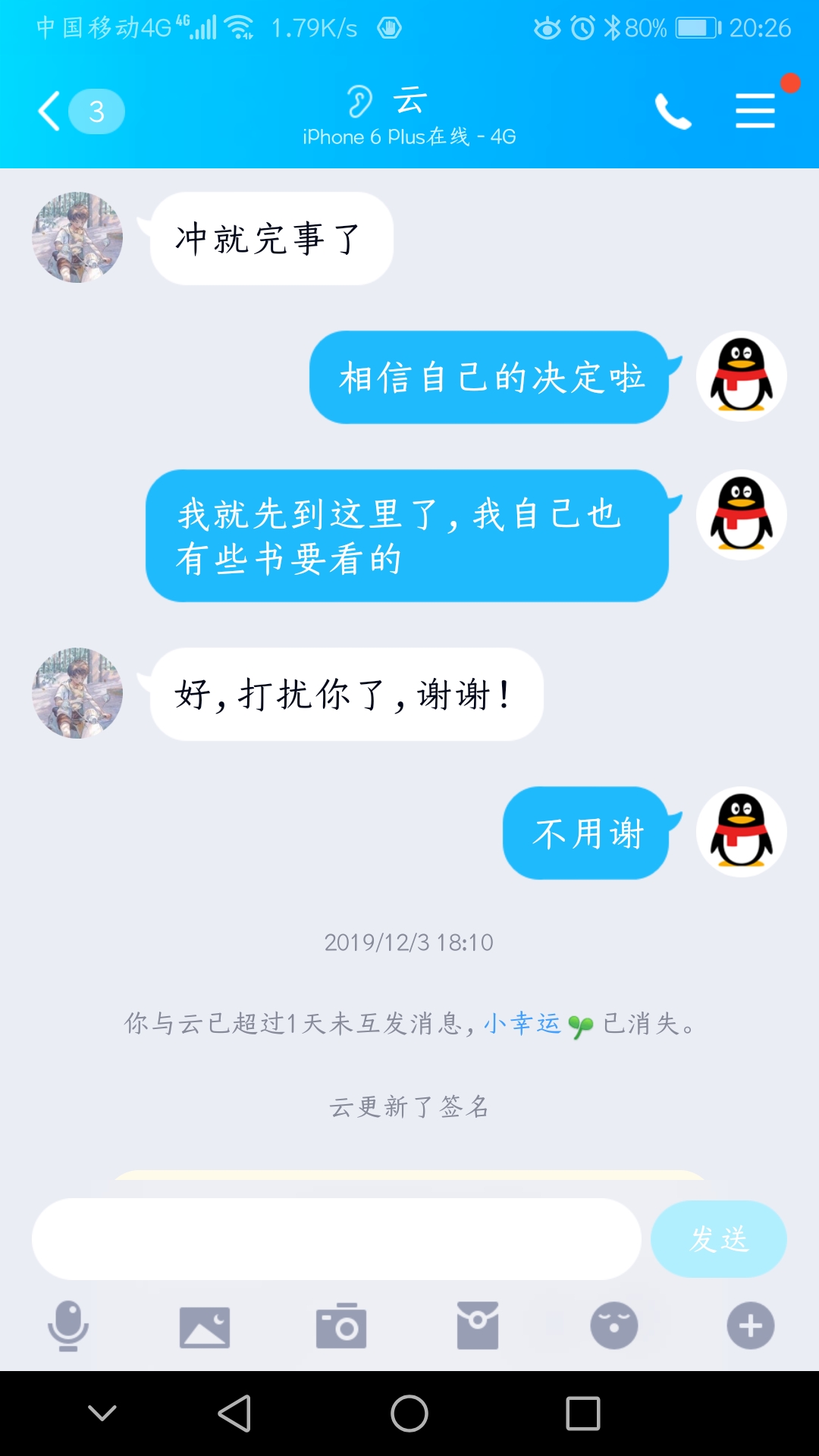Open my penguin avatar beside 不用谢
Image resolution: width=819 pixels, height=1456 pixels.
(x=742, y=832)
